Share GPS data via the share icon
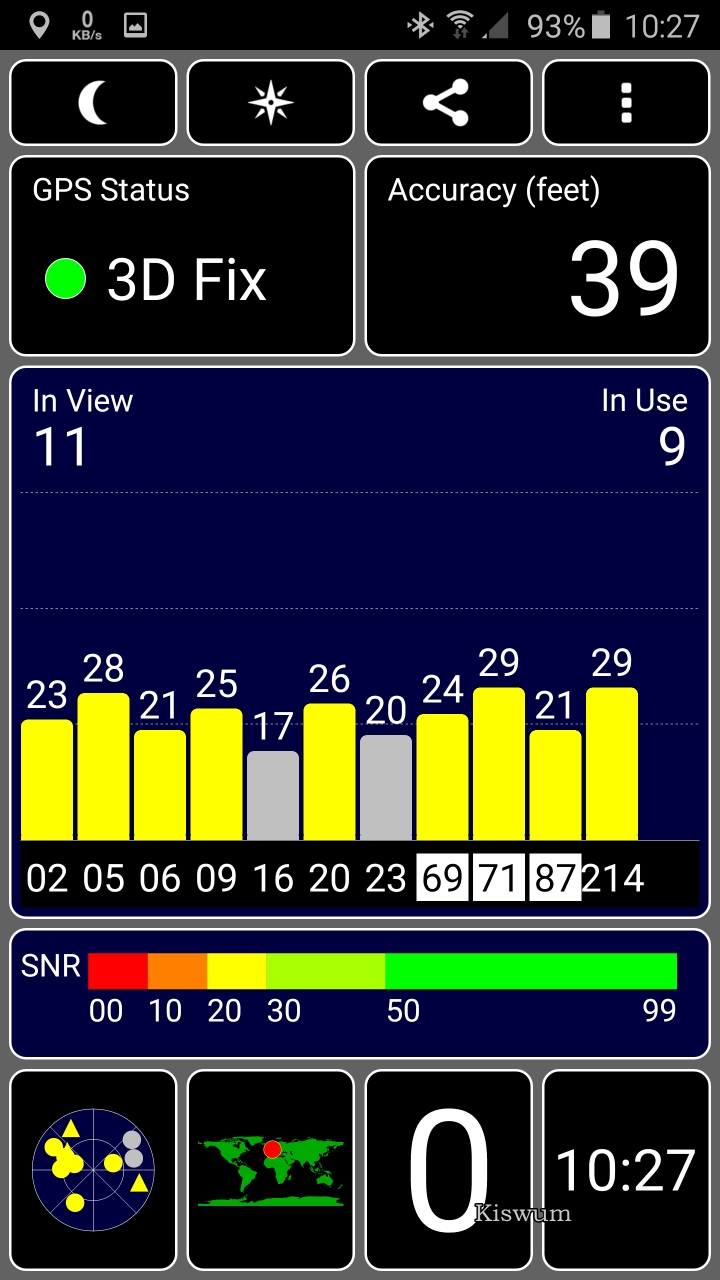Screen dimensions: 720x1280 tap(448, 103)
